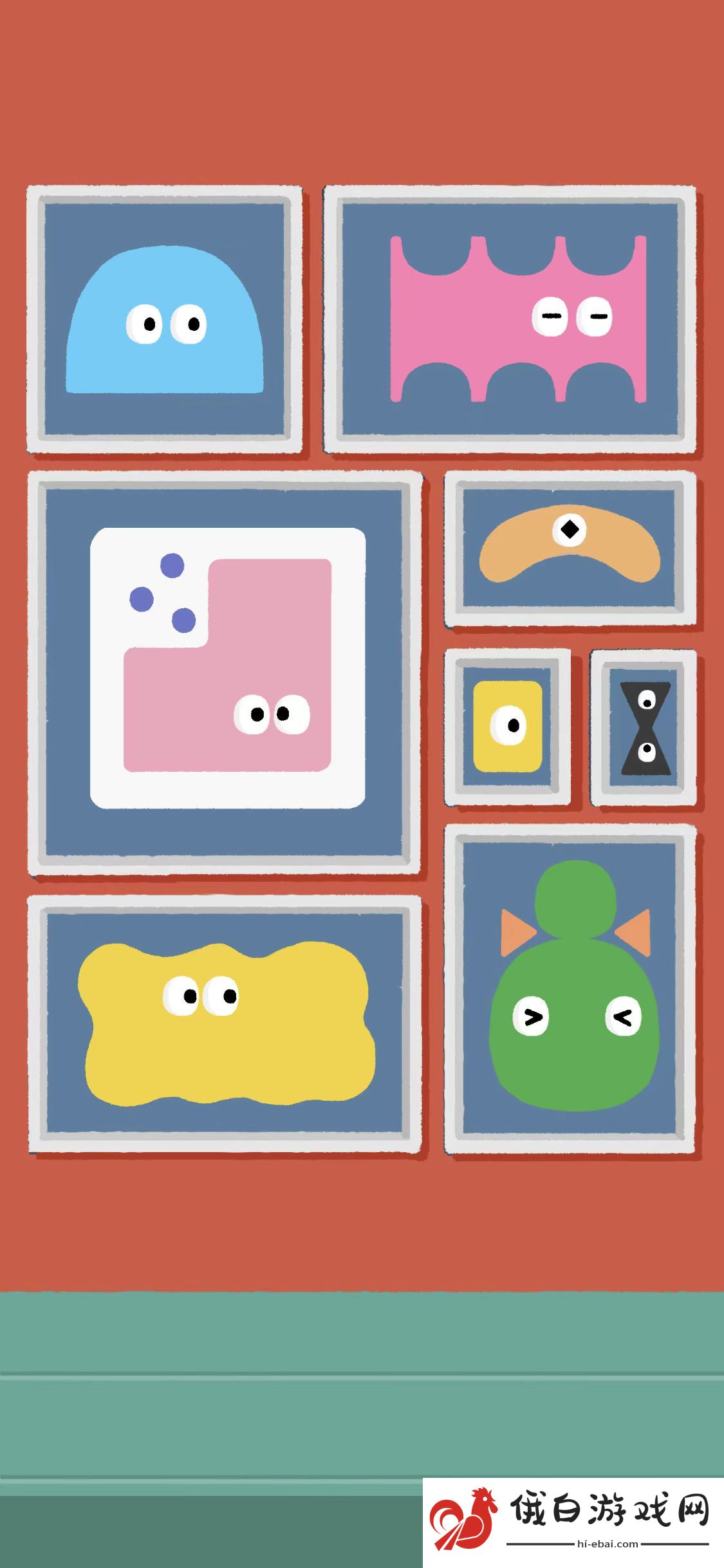Screen dimensions: 724x1568
Task: Open the large pink L-shaped creature painting
Action: pyautogui.click(x=225, y=673)
